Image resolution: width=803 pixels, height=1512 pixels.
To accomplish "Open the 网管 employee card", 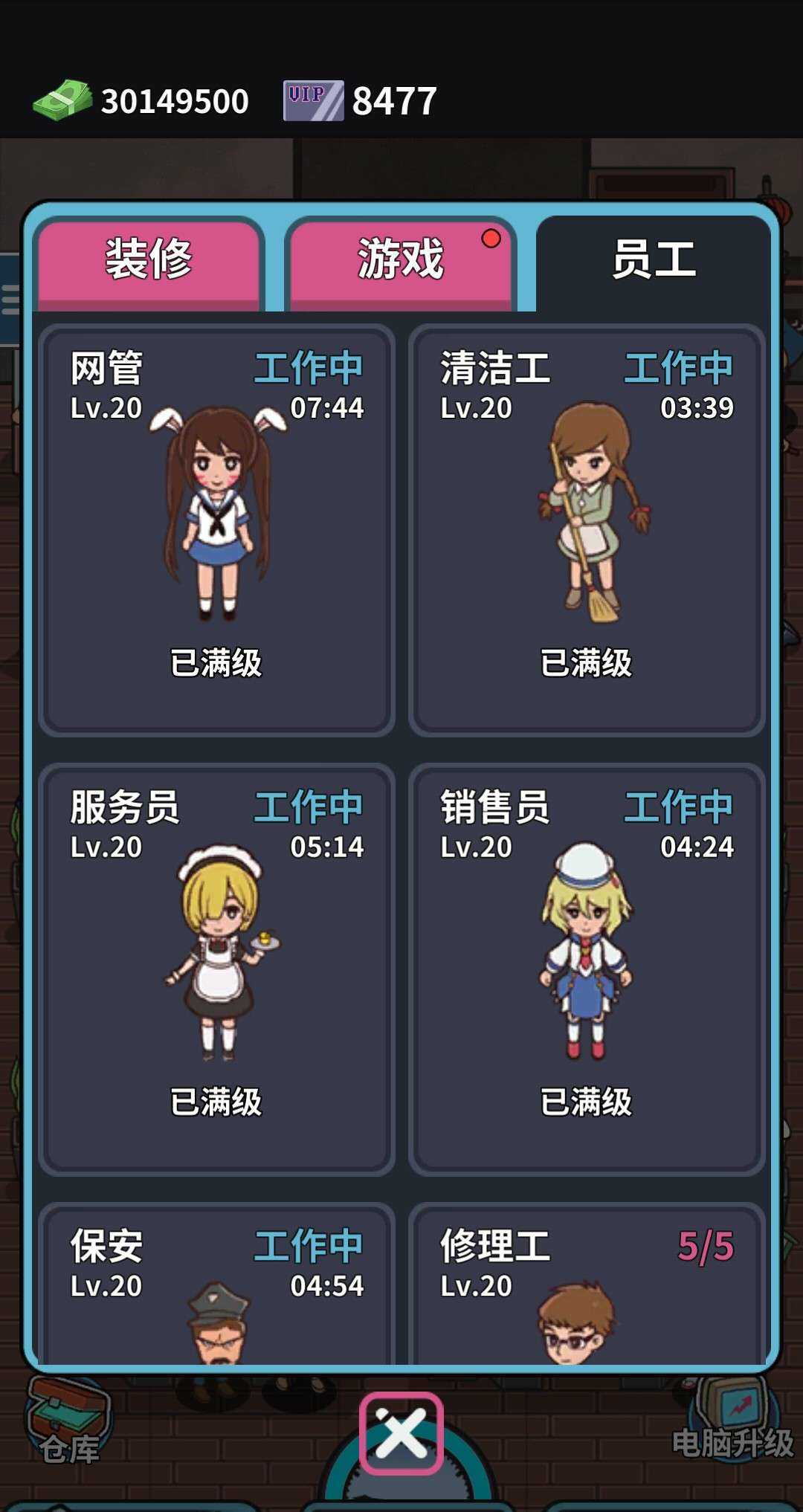I will tap(216, 531).
